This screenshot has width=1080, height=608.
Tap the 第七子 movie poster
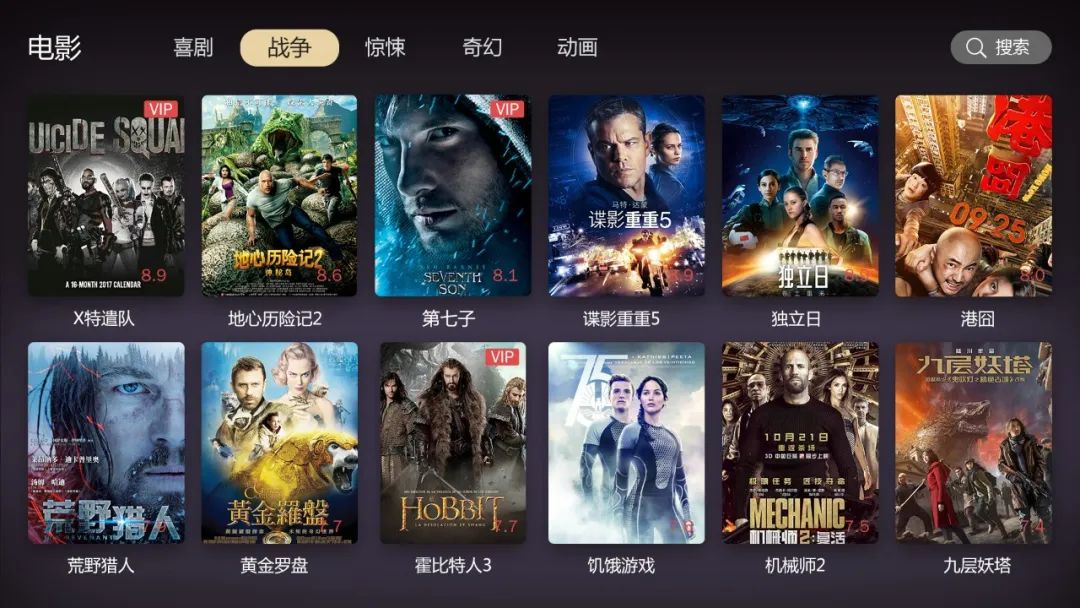click(453, 195)
